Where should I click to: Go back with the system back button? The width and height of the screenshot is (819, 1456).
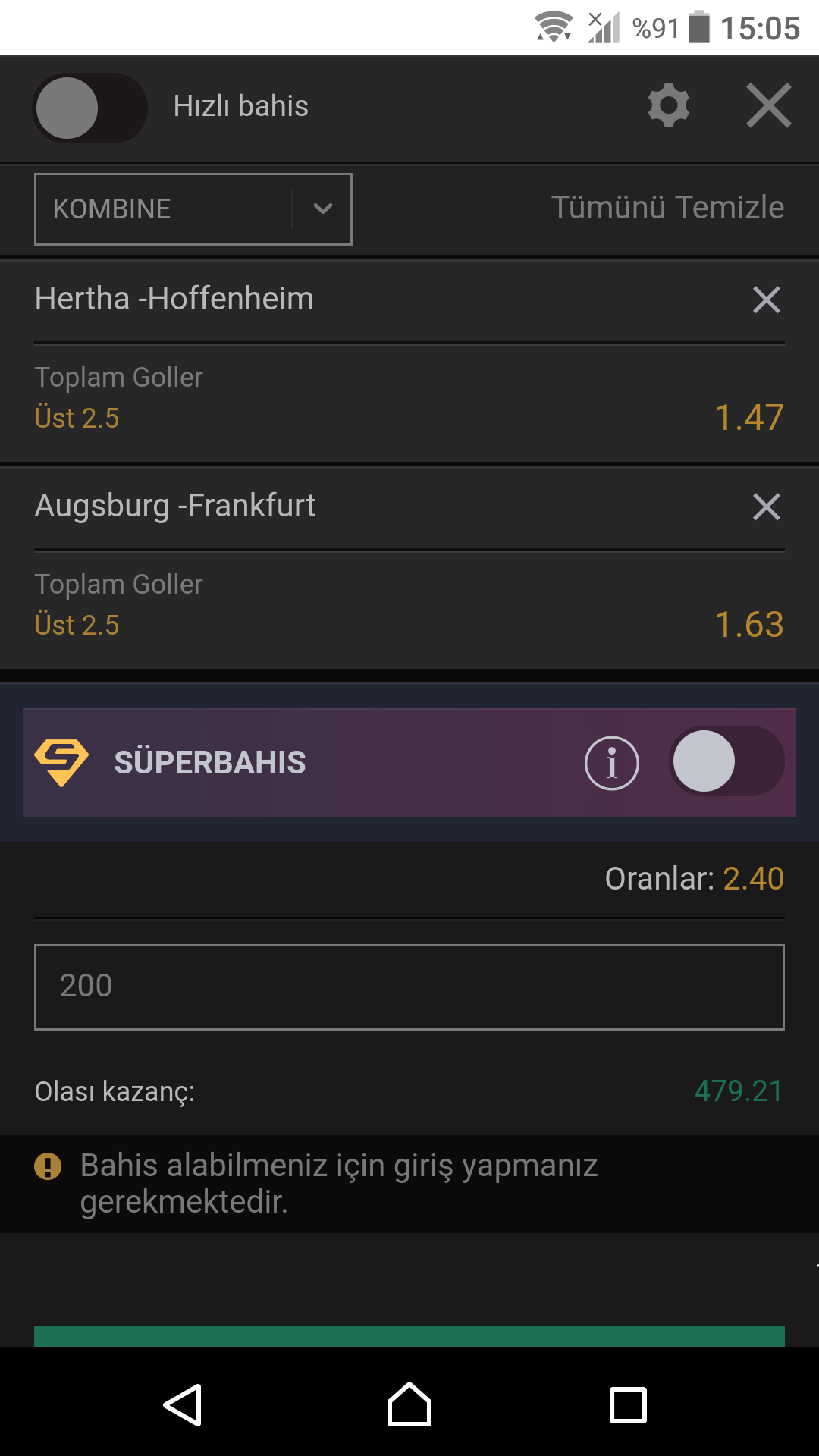[183, 1405]
